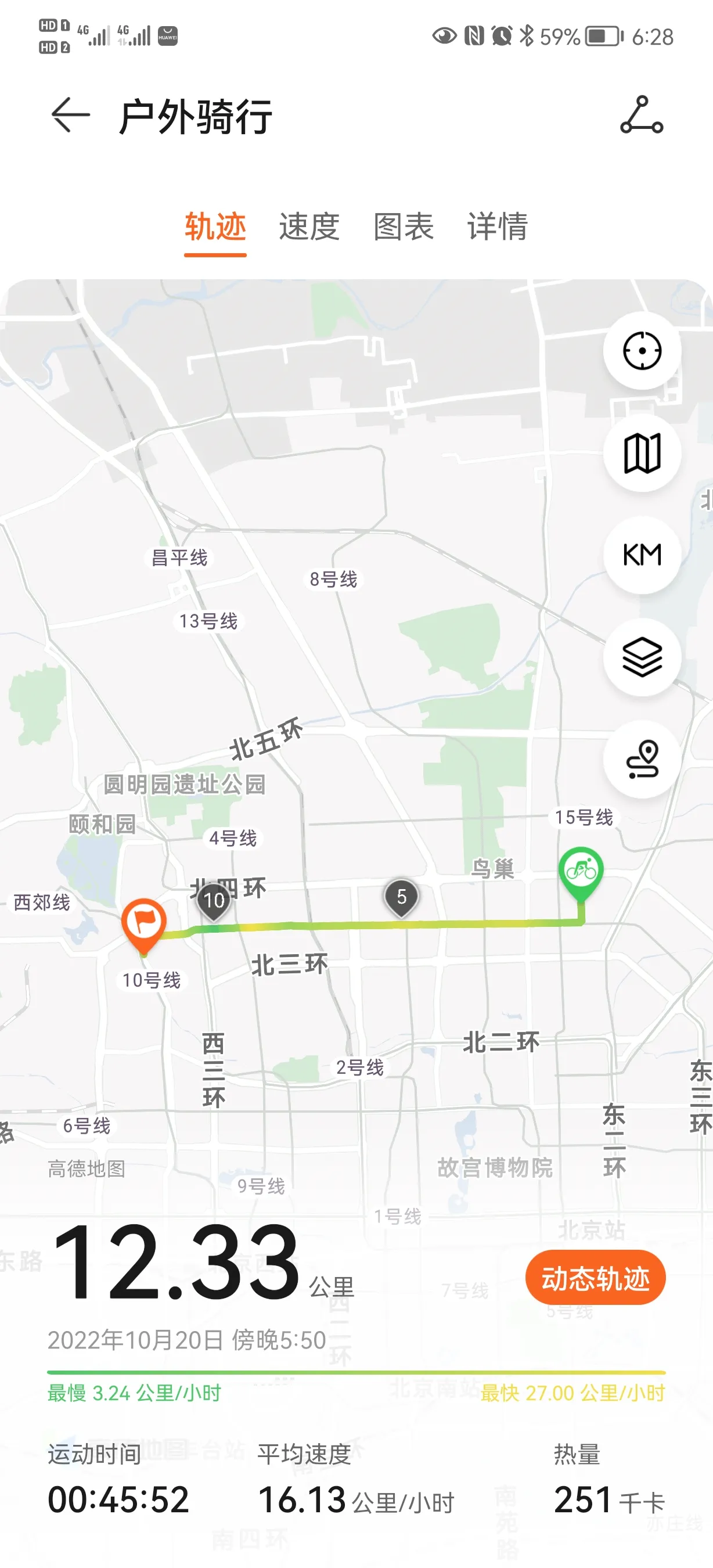
Task: Open the map layers button
Action: click(x=642, y=657)
